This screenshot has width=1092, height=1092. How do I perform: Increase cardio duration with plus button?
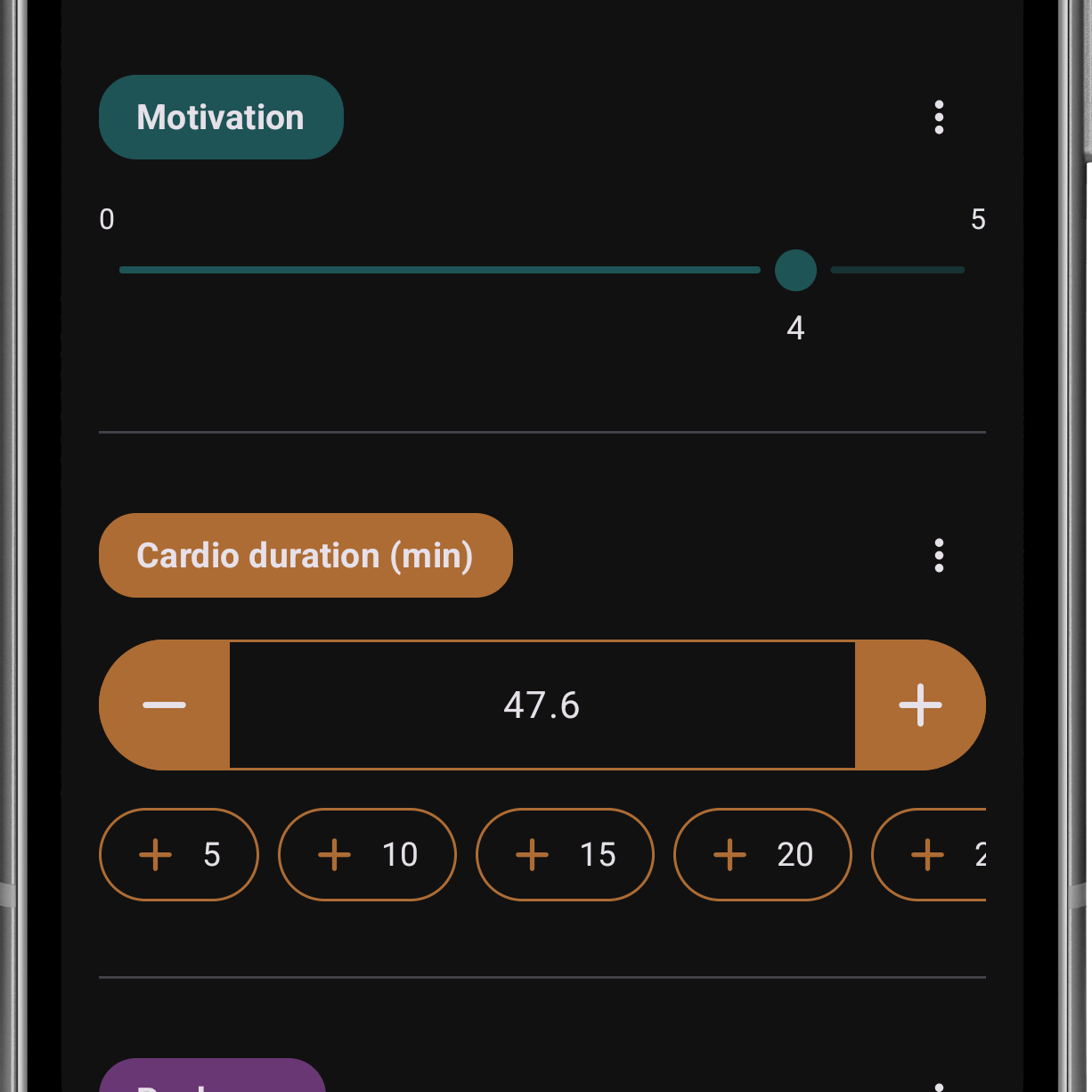click(920, 705)
